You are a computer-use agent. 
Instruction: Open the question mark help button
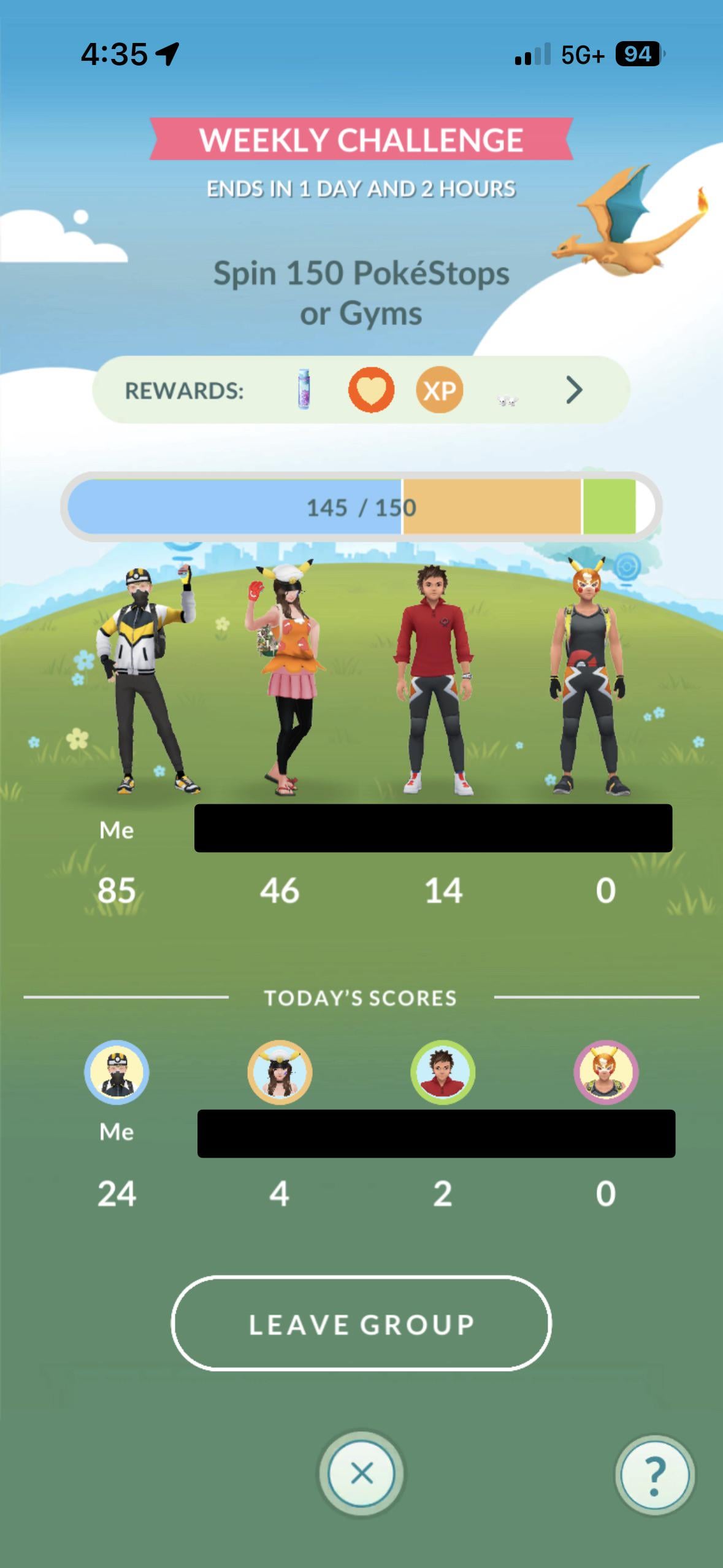[654, 1474]
